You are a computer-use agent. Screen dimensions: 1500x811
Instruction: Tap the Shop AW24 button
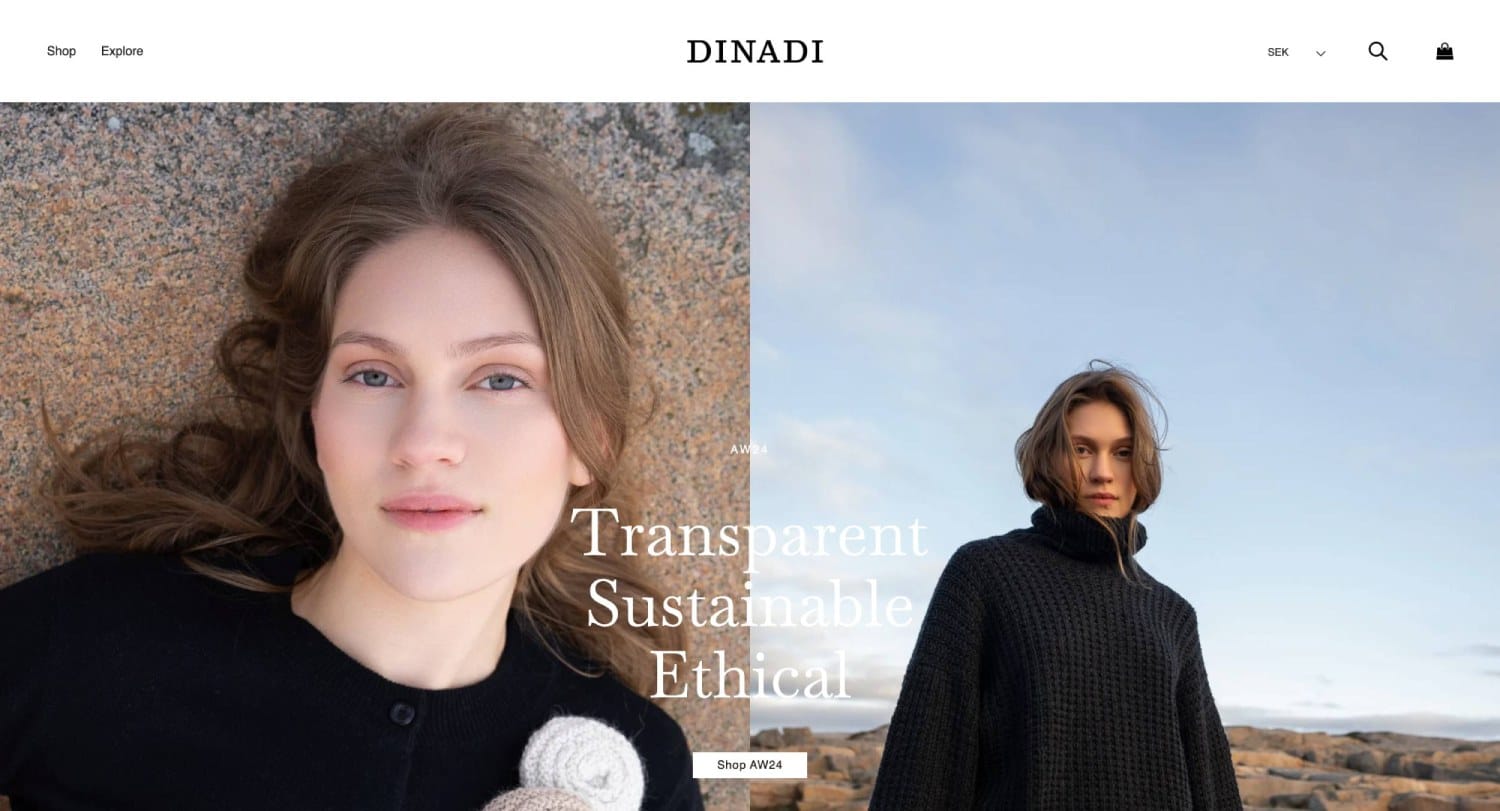[x=749, y=765]
